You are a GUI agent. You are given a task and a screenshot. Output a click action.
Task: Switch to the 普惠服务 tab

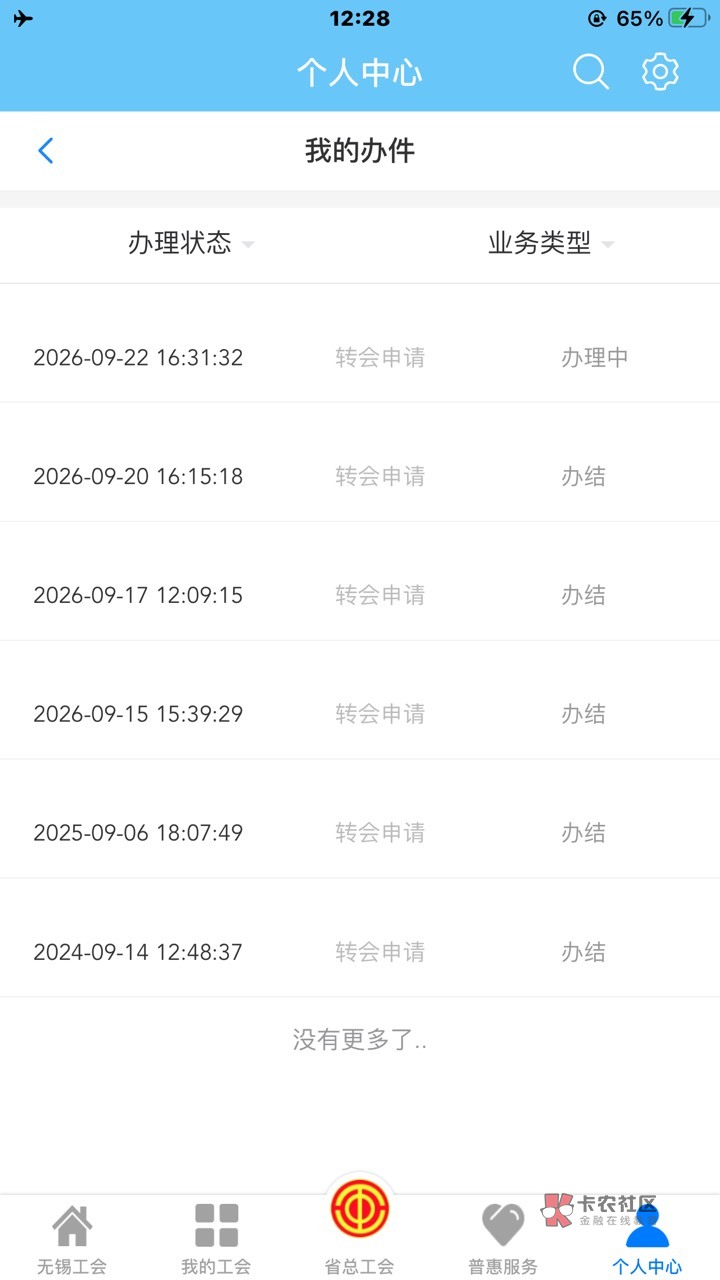click(x=504, y=1238)
